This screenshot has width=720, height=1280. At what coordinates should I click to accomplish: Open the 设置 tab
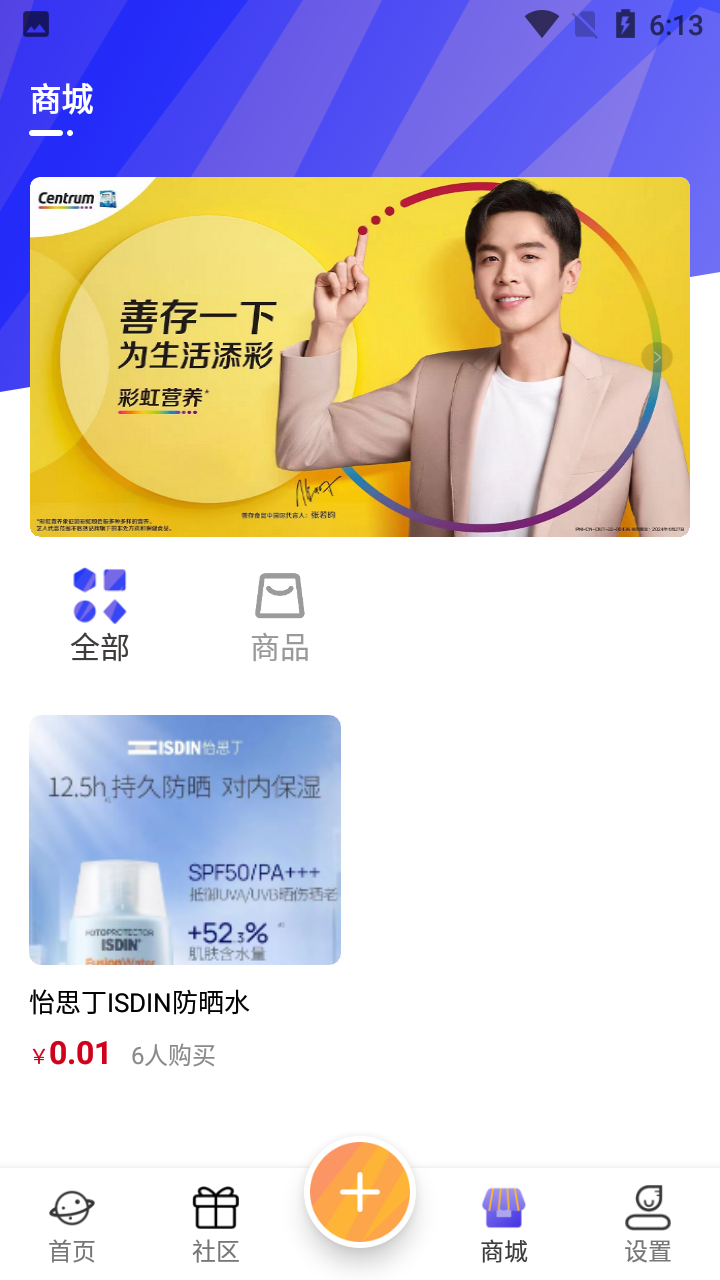pyautogui.click(x=648, y=1224)
